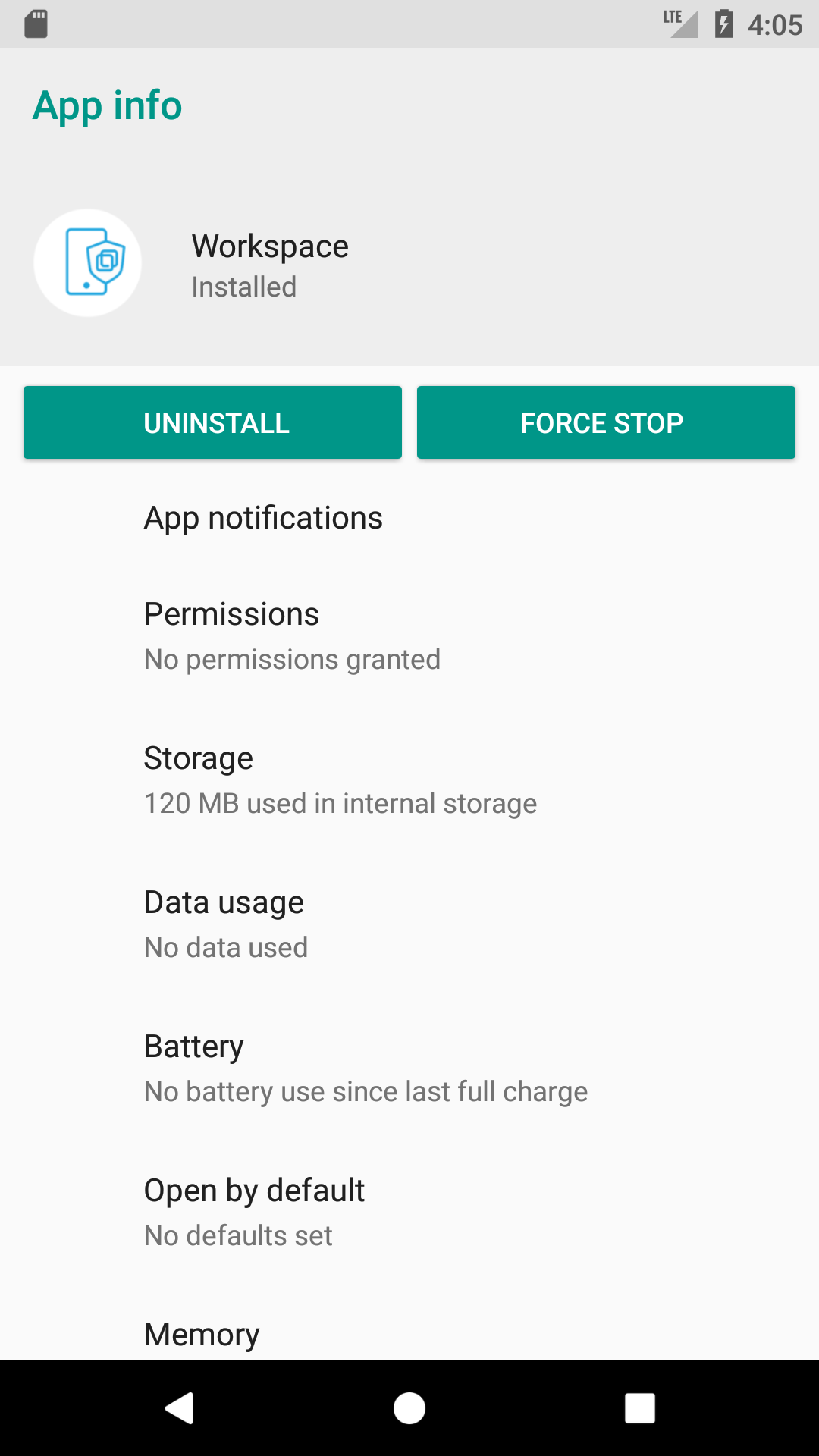Open the Open by default settings
819x1456 pixels.
pos(254,1190)
